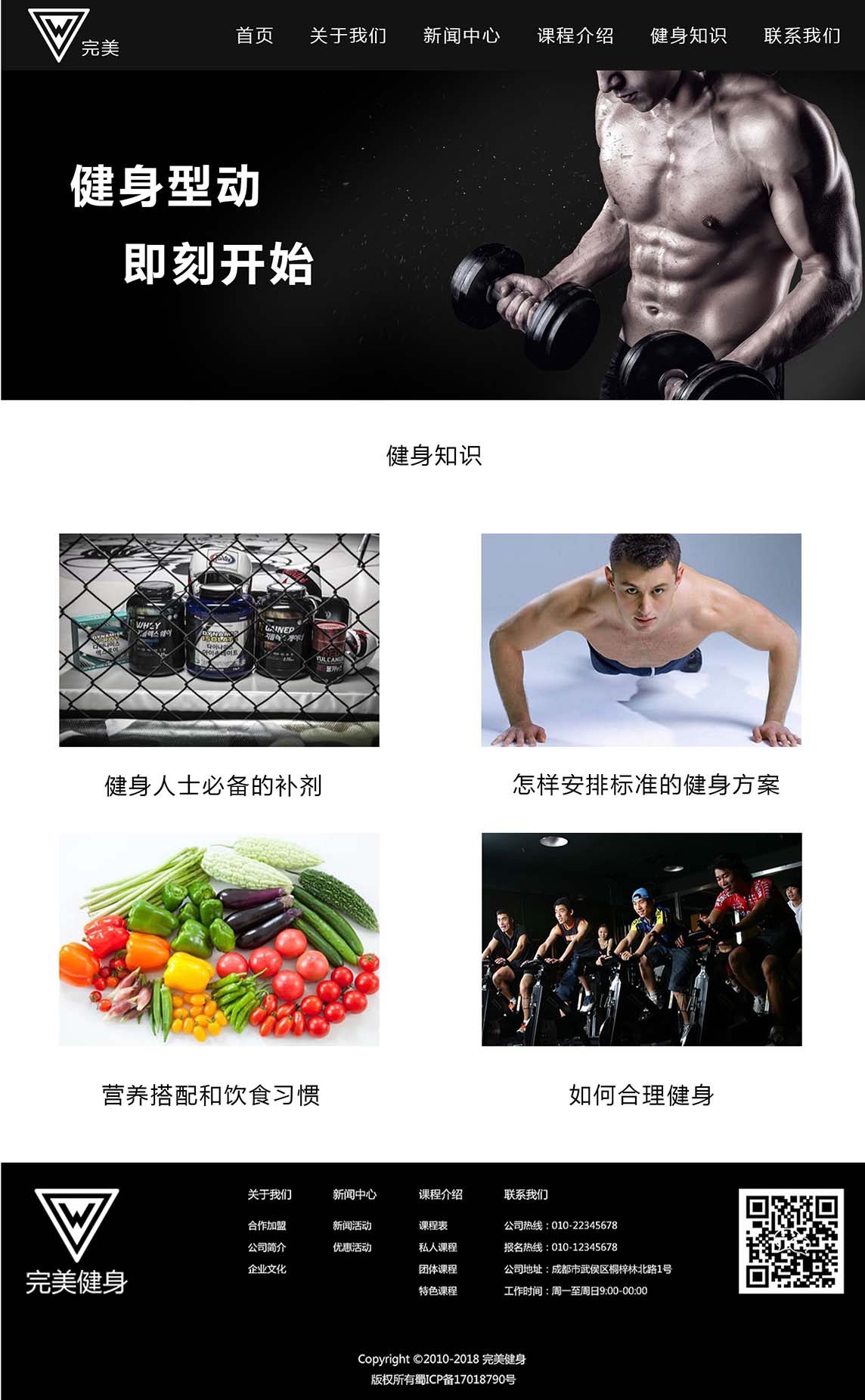The height and width of the screenshot is (1400, 865).
Task: Open 团体课程 in the footer
Action: point(438,1269)
